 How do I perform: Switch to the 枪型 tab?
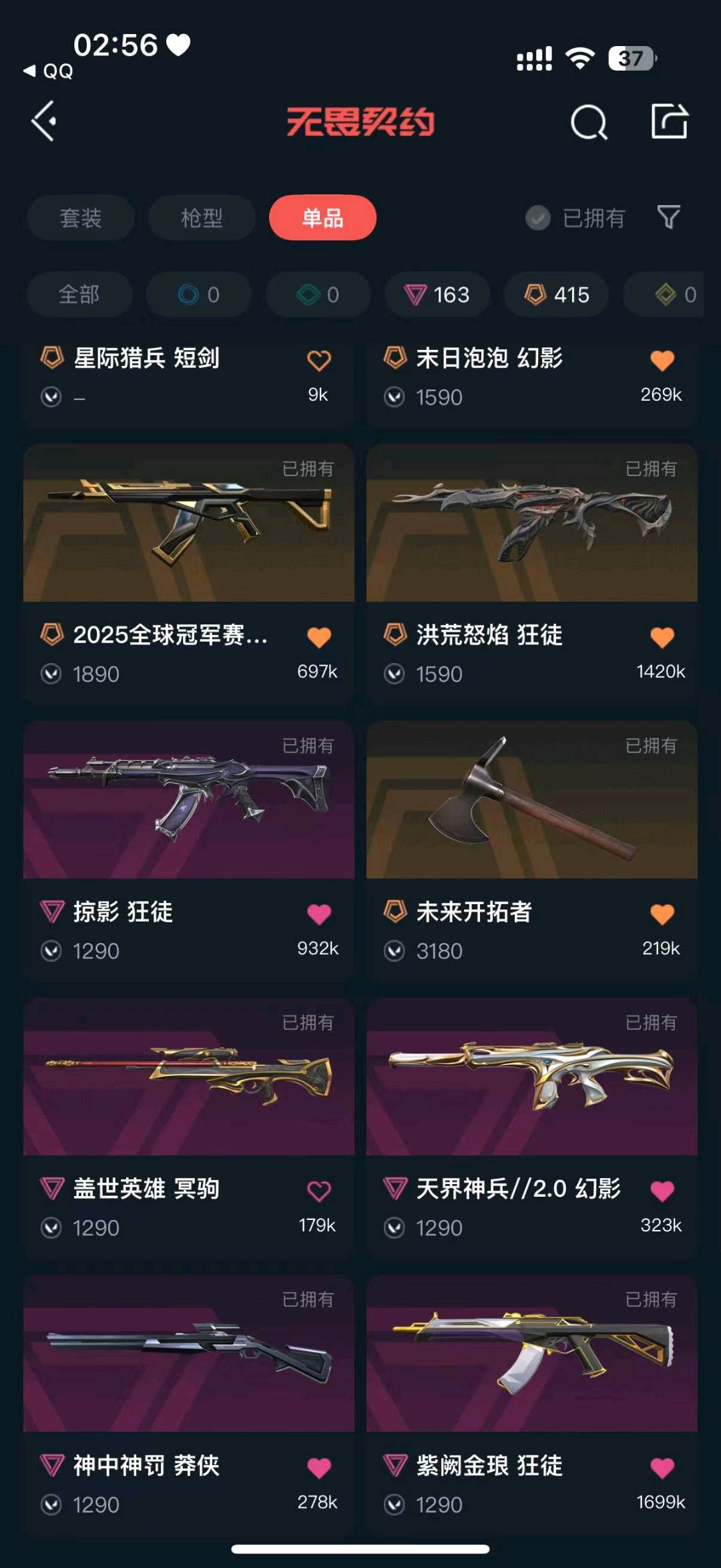[x=202, y=218]
